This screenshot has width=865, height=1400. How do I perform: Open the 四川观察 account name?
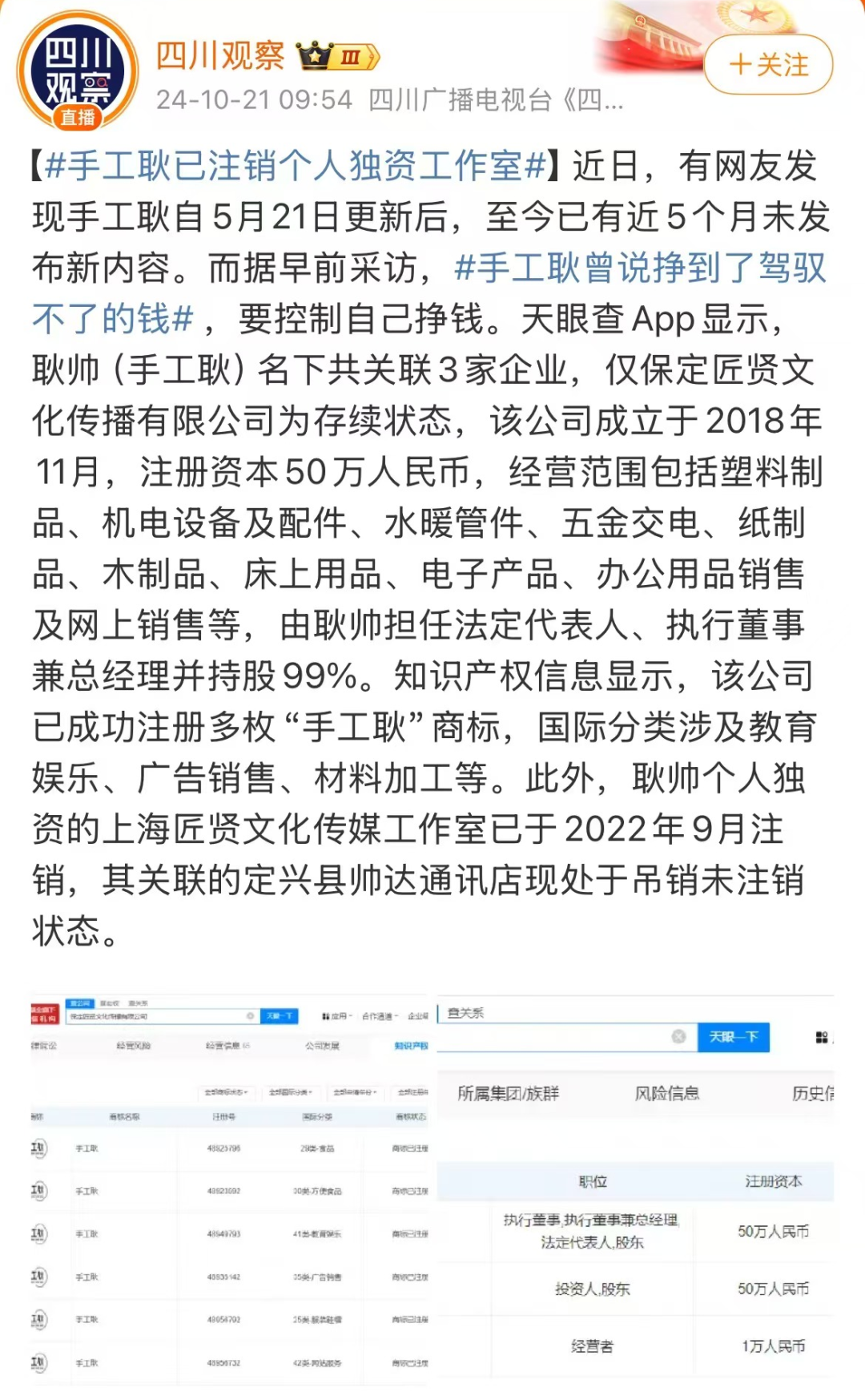(220, 56)
